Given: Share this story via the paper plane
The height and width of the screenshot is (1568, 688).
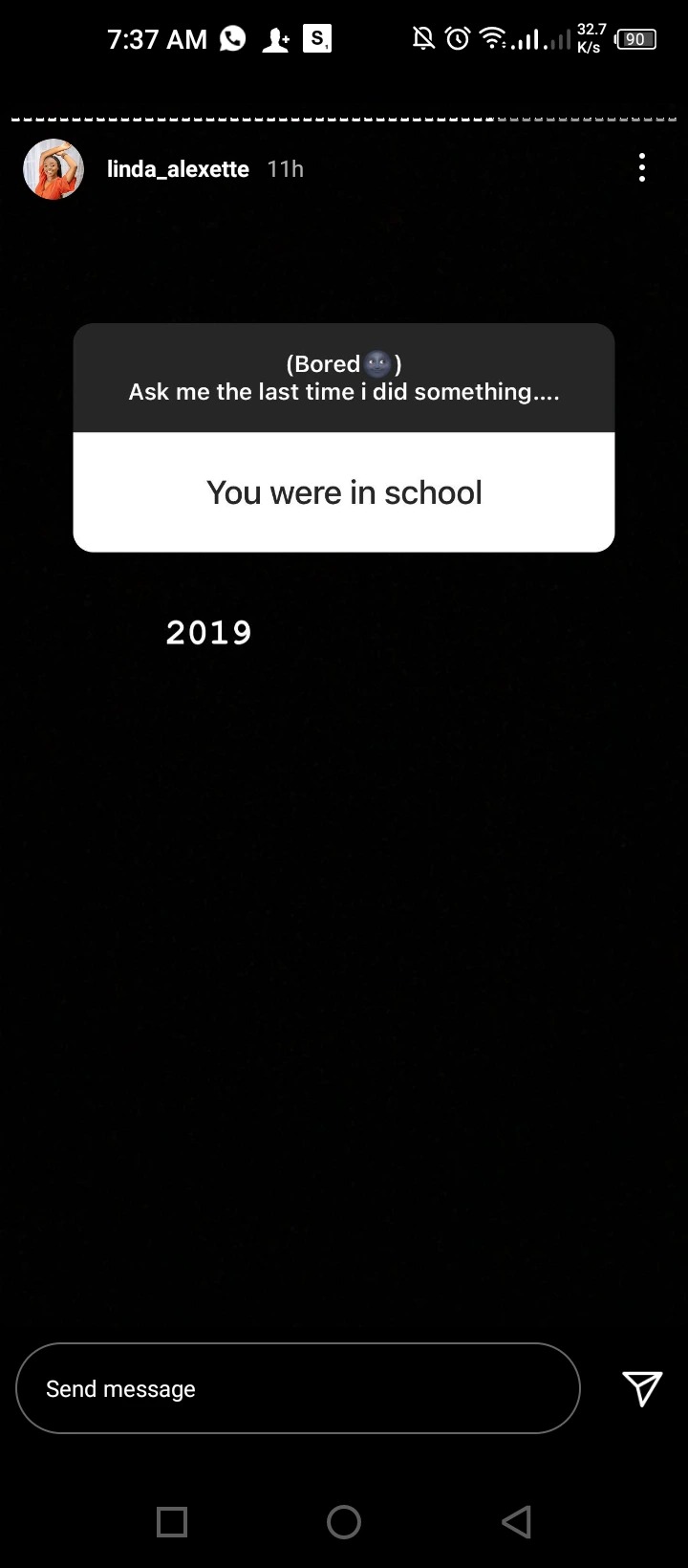Looking at the screenshot, I should [642, 1388].
